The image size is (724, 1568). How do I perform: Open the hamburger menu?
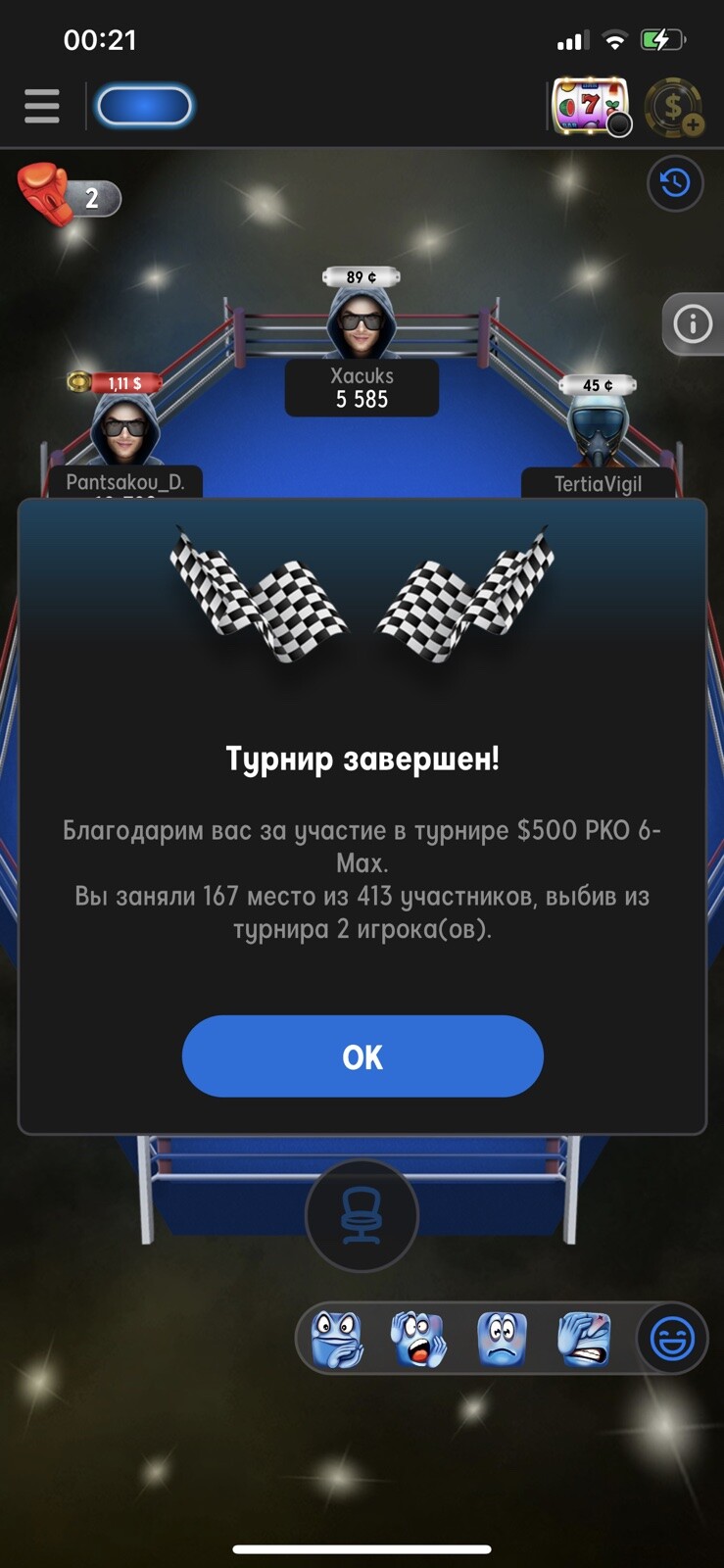(x=42, y=106)
